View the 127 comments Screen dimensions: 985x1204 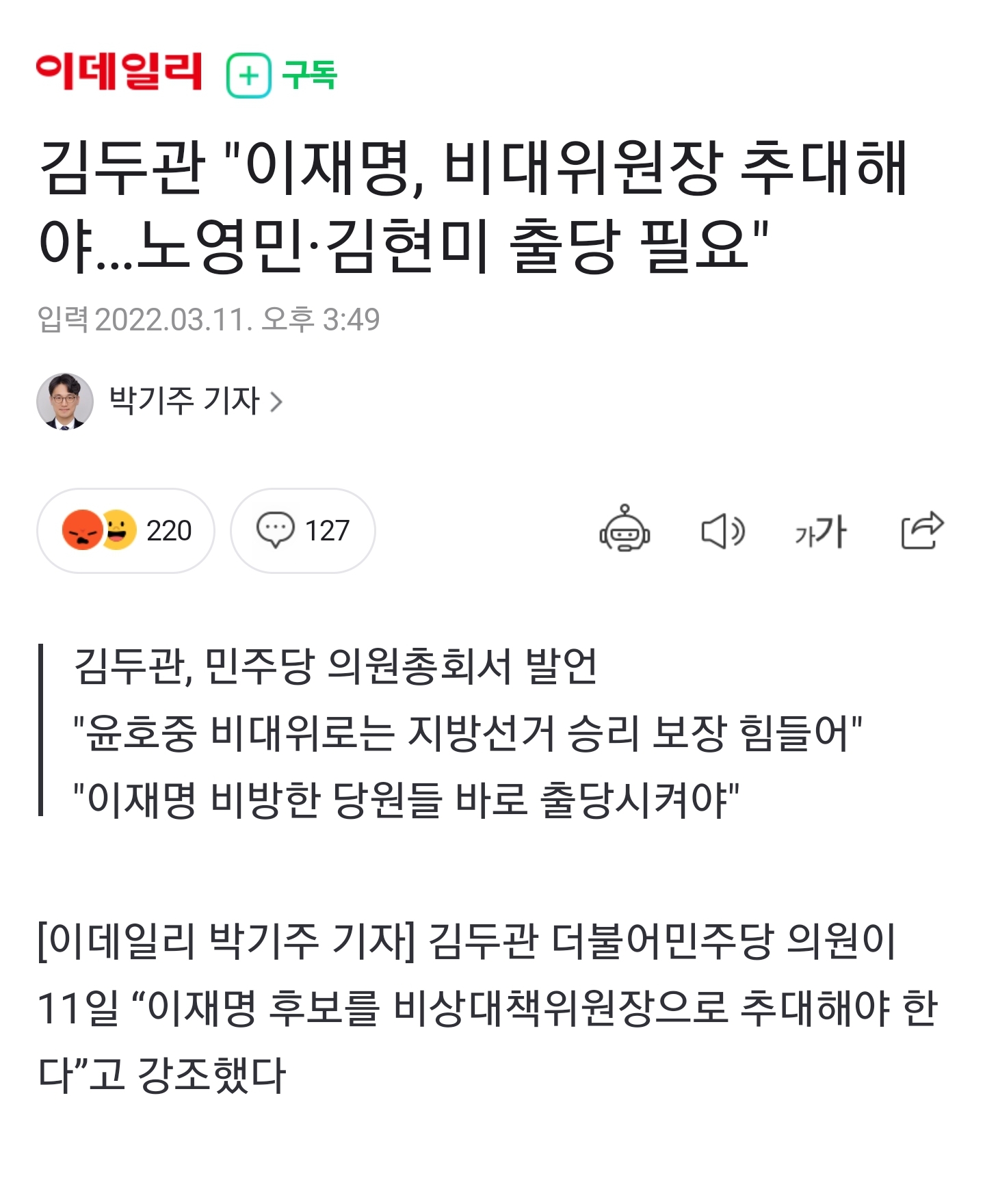click(303, 531)
